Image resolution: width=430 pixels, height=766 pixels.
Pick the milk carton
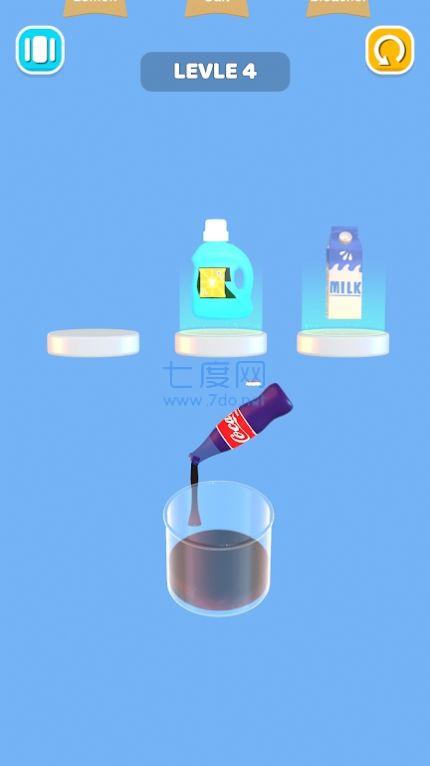point(344,273)
